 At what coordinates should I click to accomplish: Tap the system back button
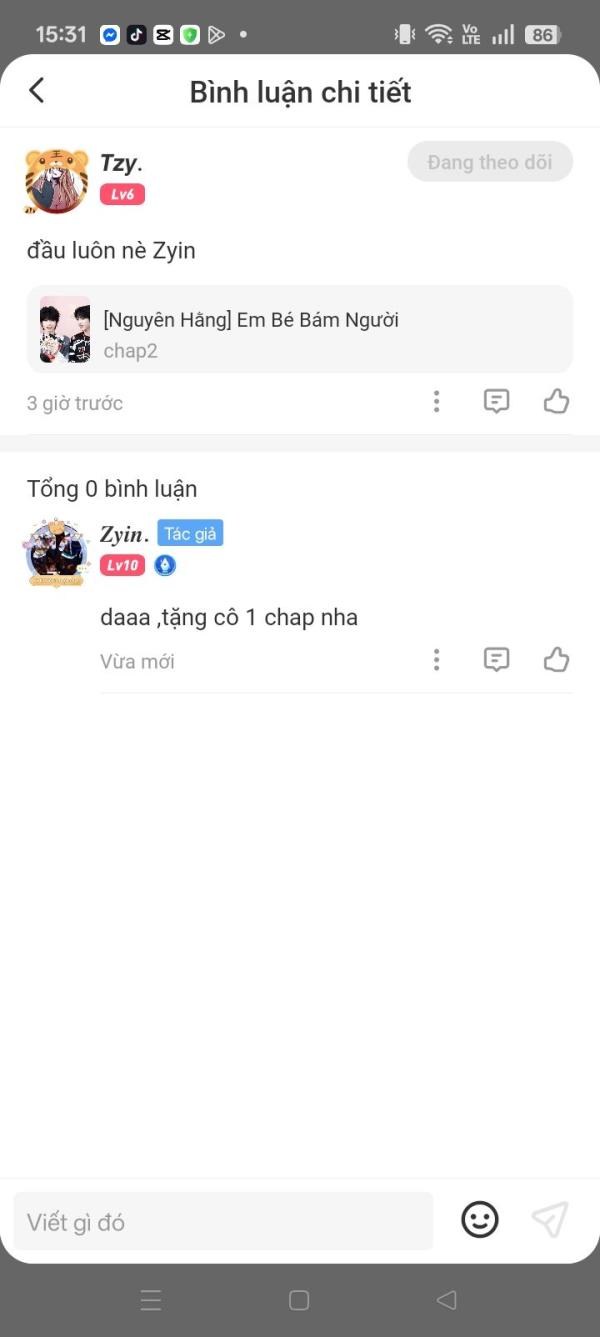447,1300
